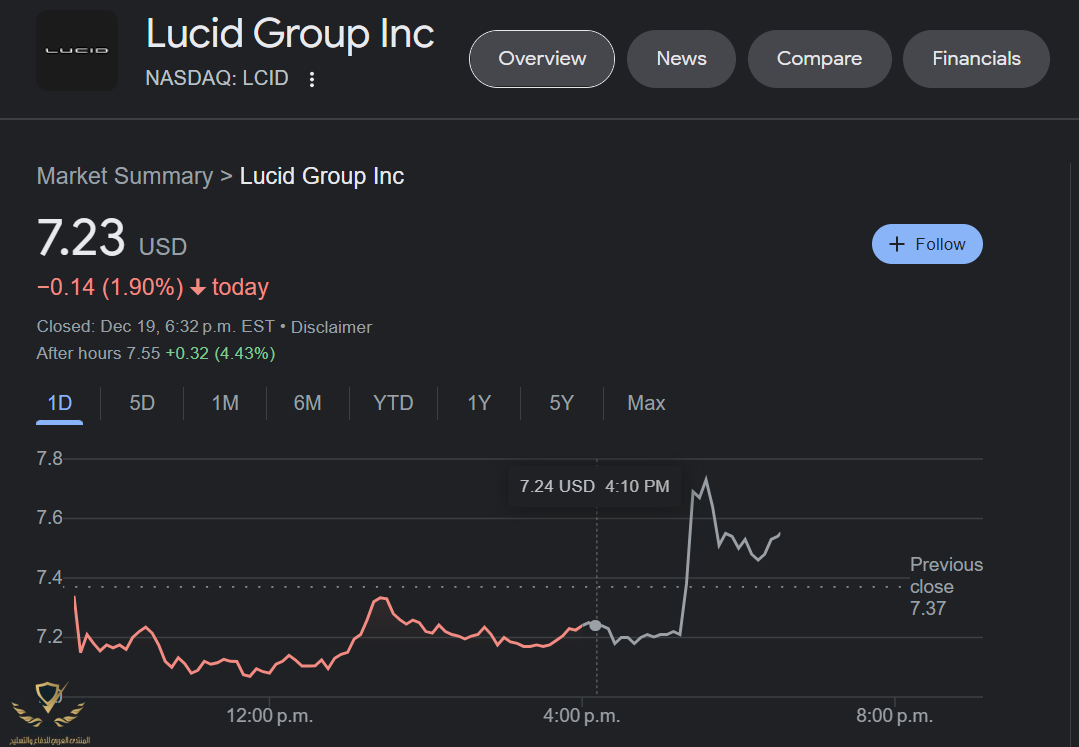This screenshot has height=747, width=1079.
Task: Select the YTD chart range
Action: (x=393, y=403)
